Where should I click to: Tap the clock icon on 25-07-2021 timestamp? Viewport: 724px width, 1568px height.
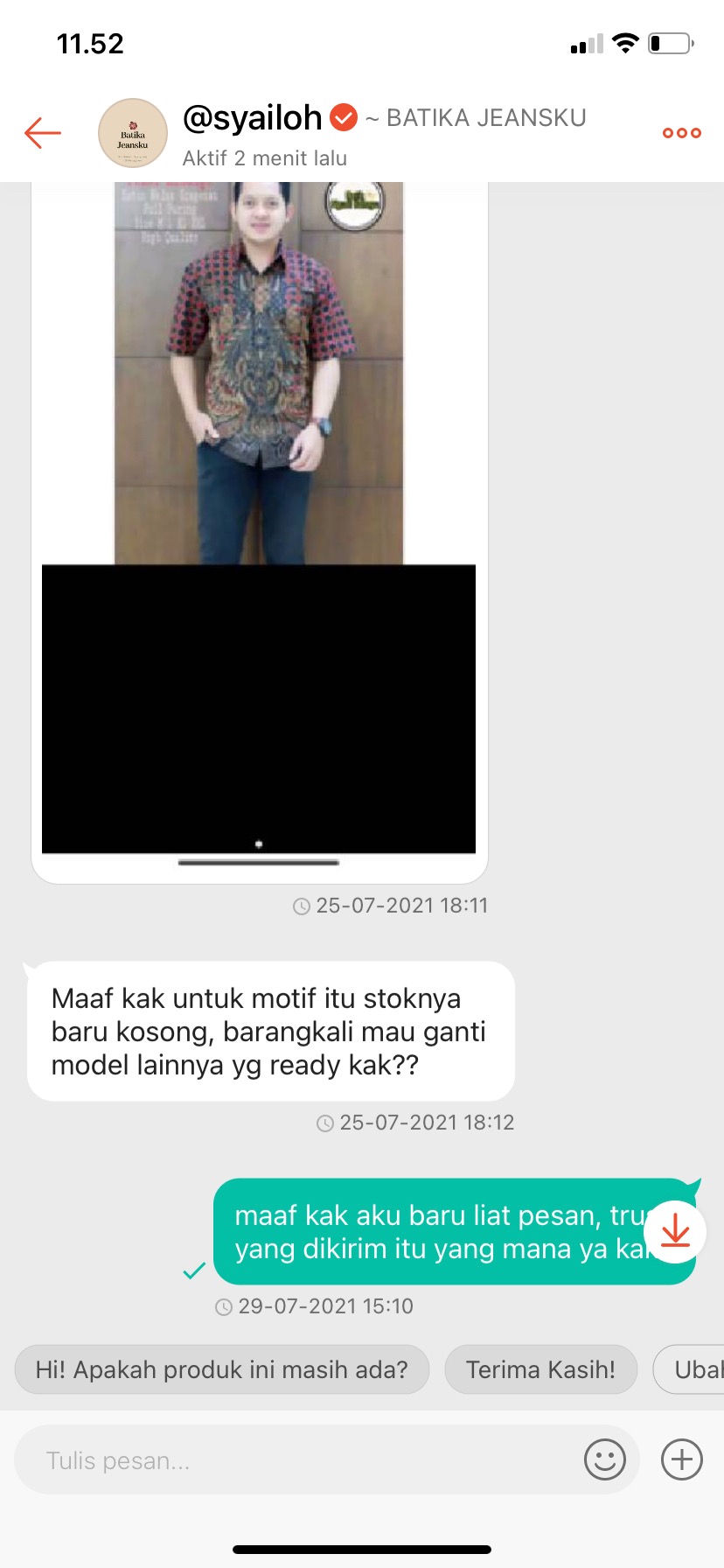[300, 906]
